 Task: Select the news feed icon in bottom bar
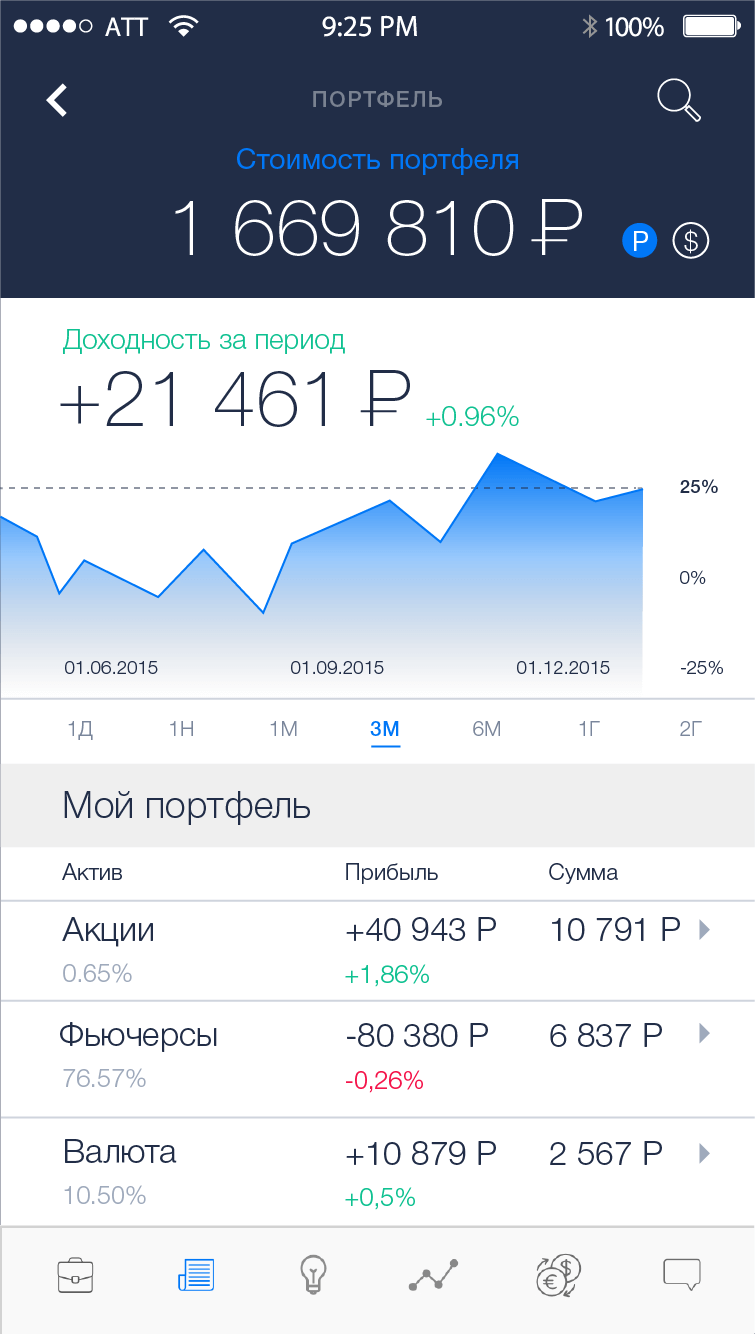point(196,1274)
